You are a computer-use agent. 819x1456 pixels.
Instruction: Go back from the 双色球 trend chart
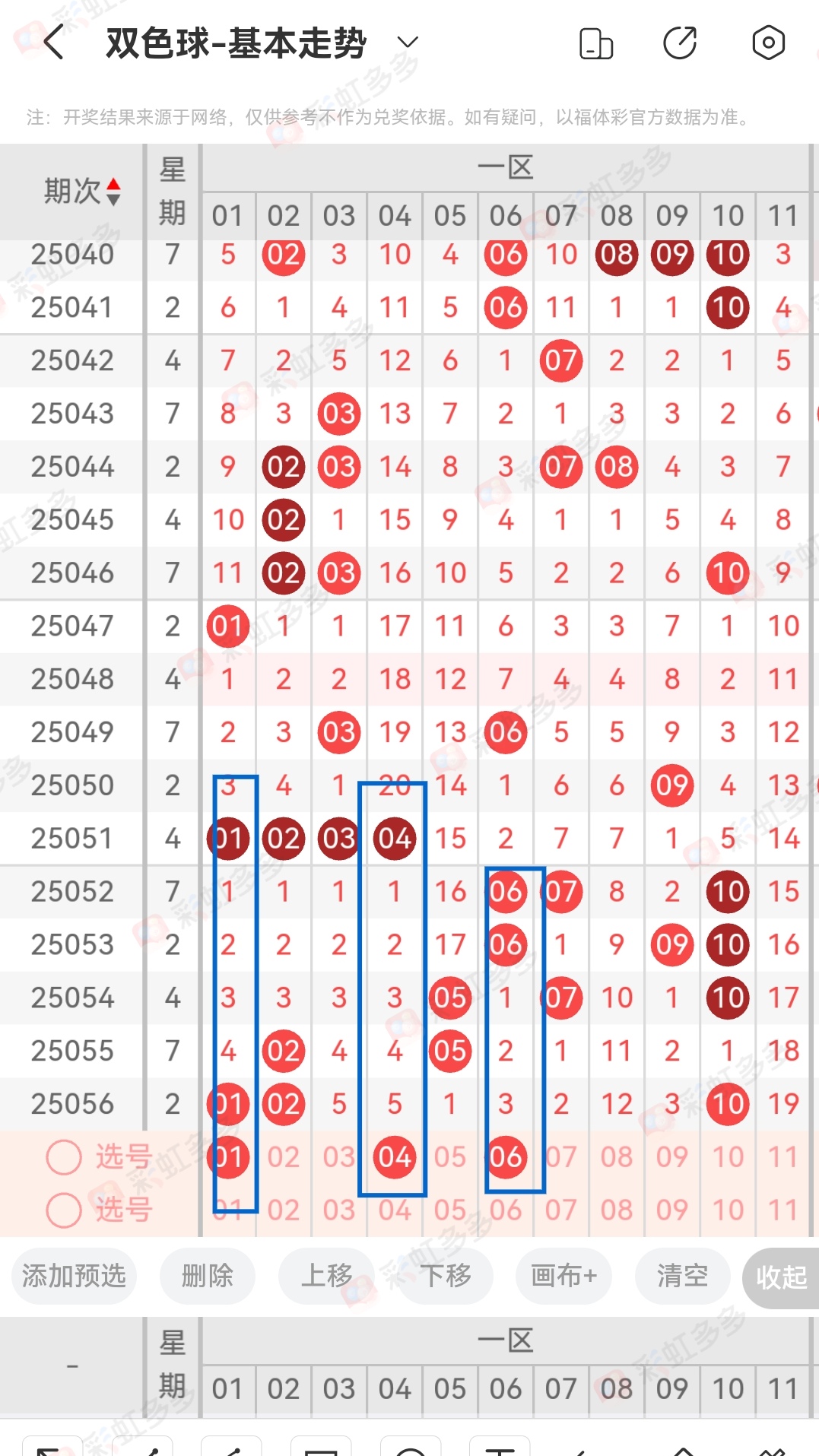pyautogui.click(x=53, y=43)
